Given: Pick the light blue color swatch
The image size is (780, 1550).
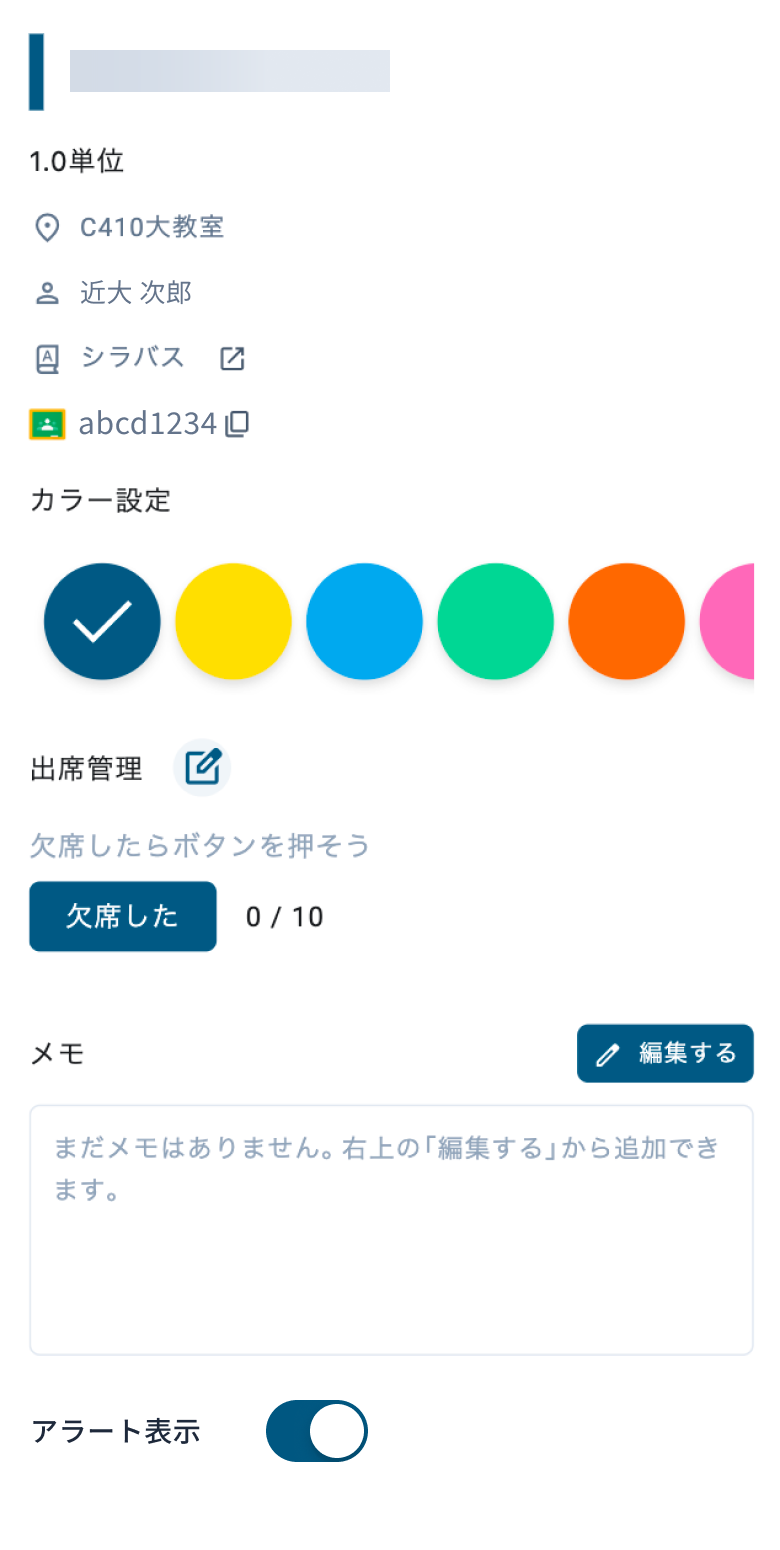Looking at the screenshot, I should [364, 621].
